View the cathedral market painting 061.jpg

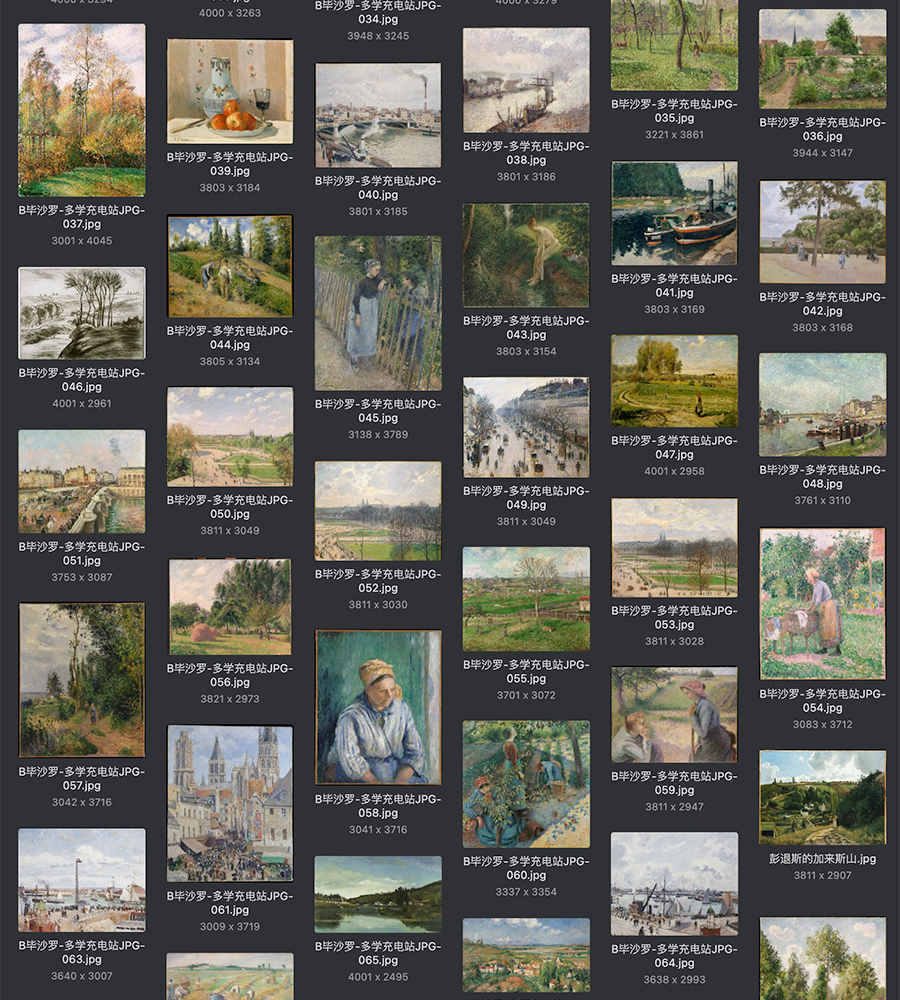point(230,804)
